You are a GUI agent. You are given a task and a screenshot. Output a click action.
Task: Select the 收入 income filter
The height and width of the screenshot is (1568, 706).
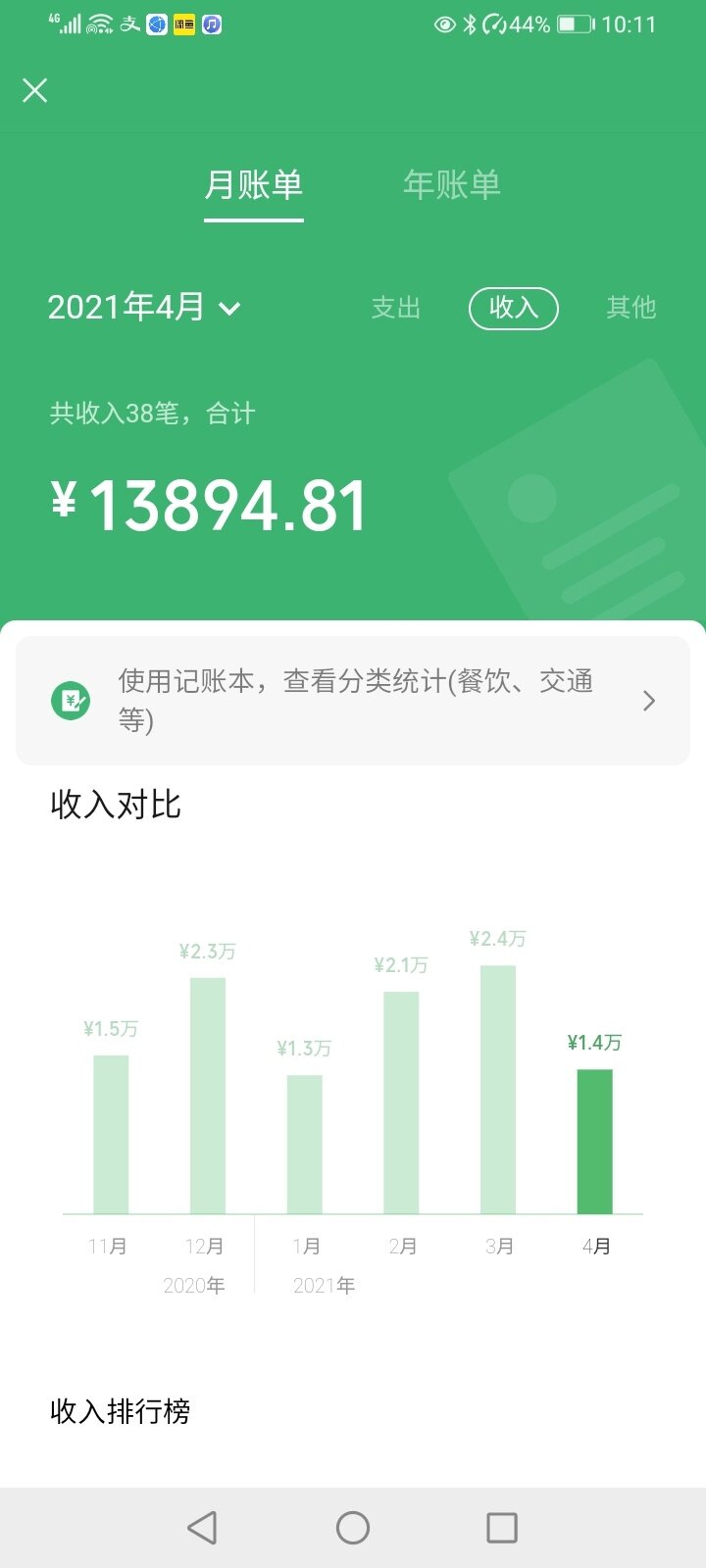pyautogui.click(x=513, y=308)
